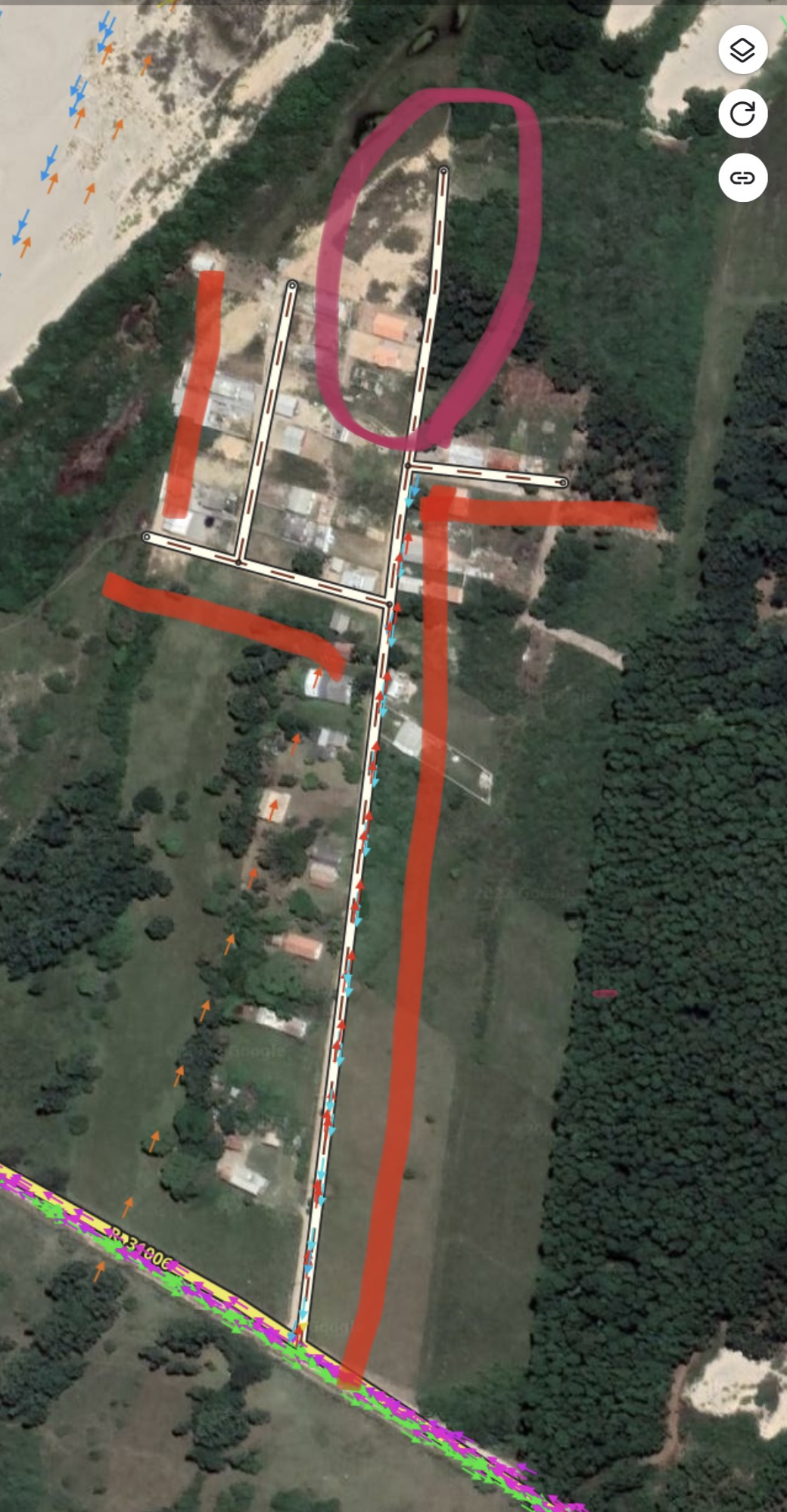Open the map layers selector
This screenshot has height=1512, width=787.
(x=742, y=50)
